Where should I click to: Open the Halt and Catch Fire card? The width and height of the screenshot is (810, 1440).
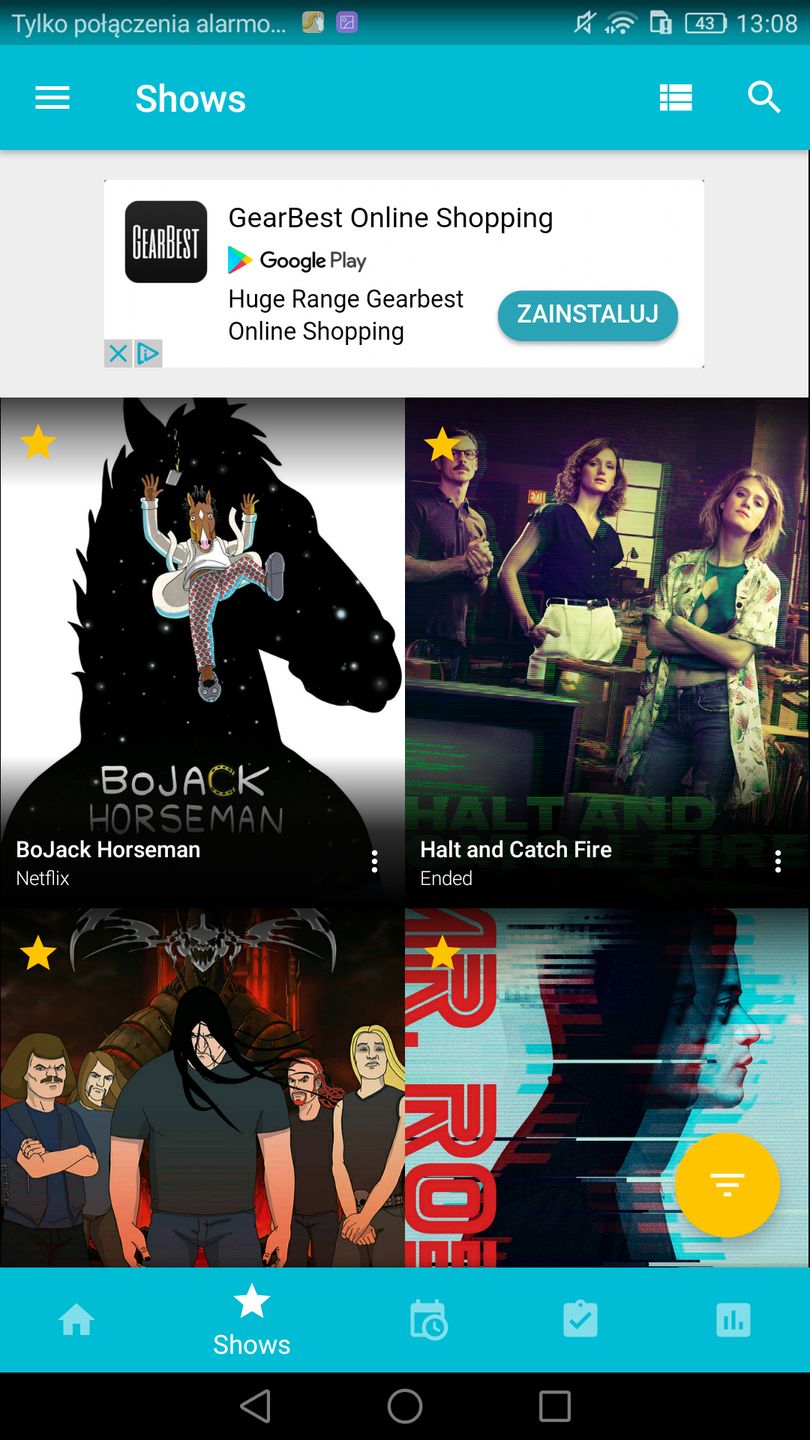[x=607, y=620]
